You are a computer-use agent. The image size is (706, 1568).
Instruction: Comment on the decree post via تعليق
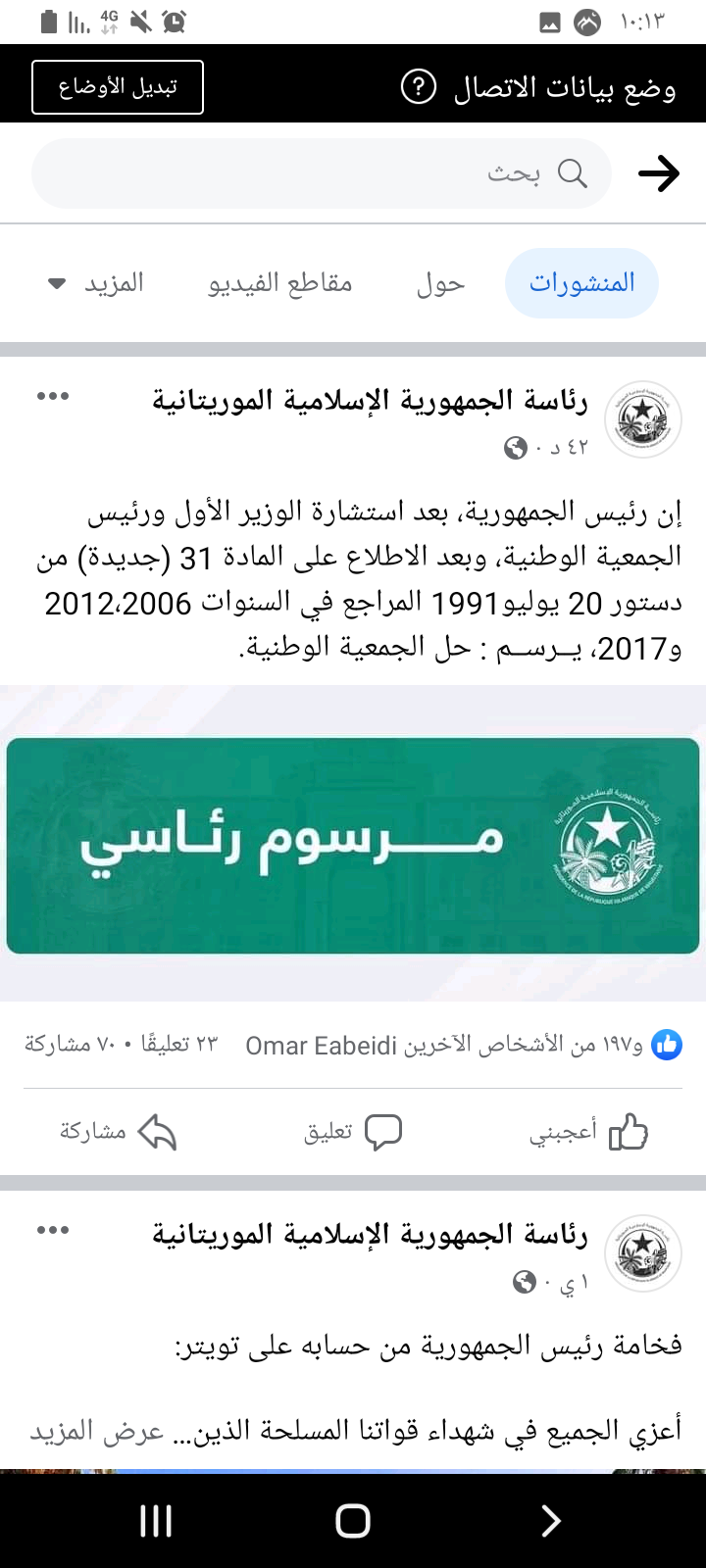click(x=353, y=1132)
